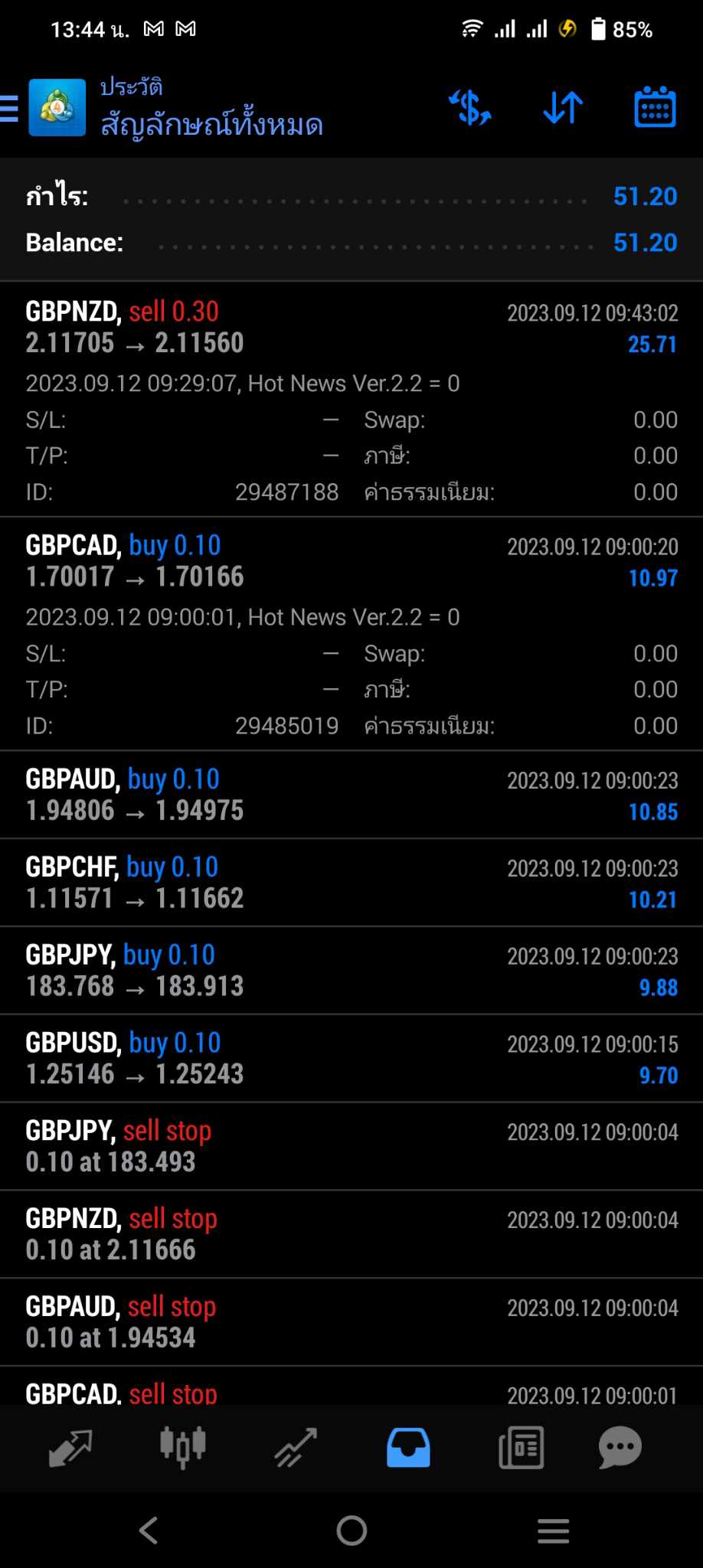Screen dimensions: 703x1568
Task: Expand the GBPUSD buy 0.10 trade
Action: (x=351, y=1059)
